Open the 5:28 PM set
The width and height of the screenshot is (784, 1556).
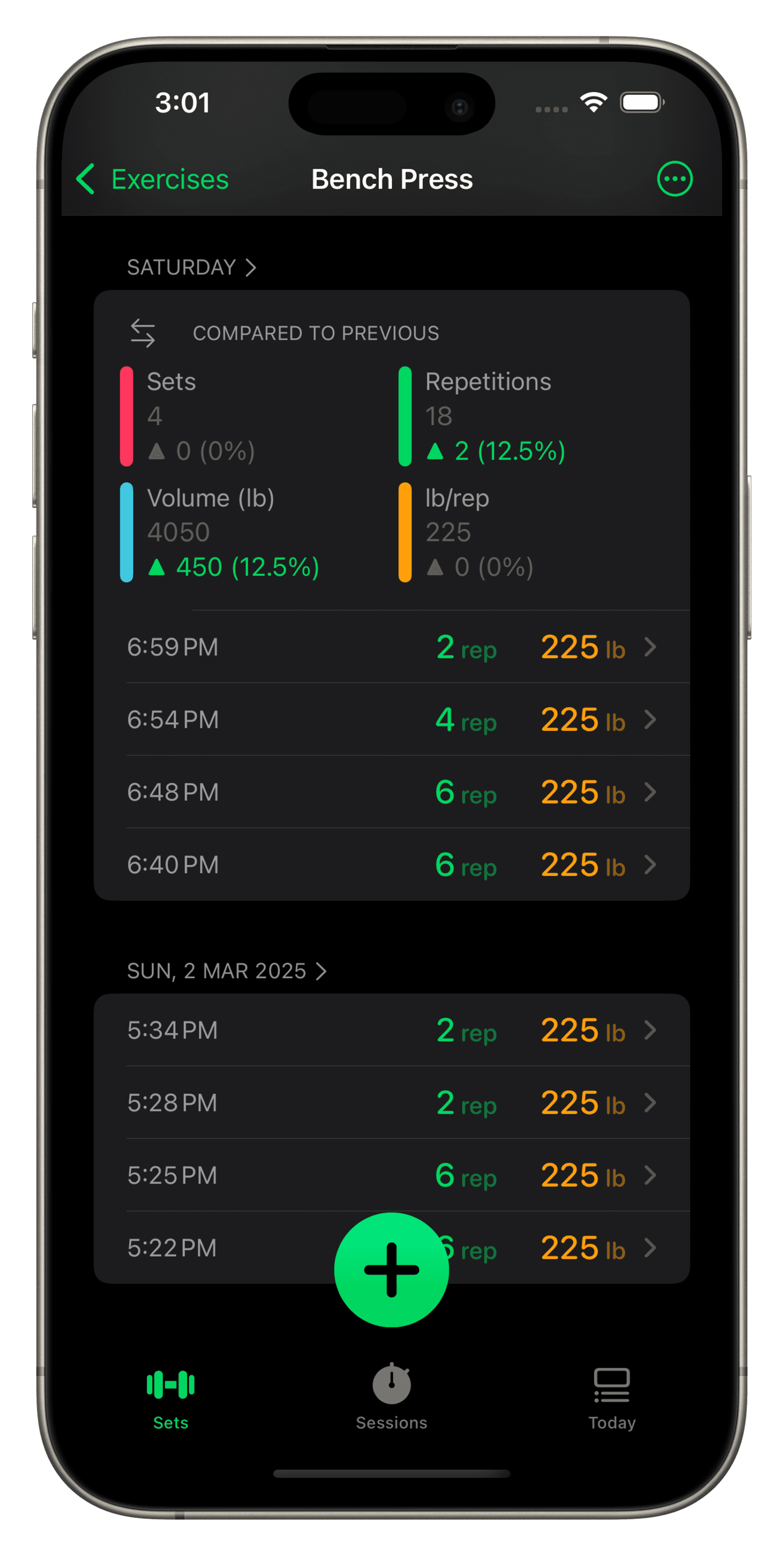tap(392, 1103)
